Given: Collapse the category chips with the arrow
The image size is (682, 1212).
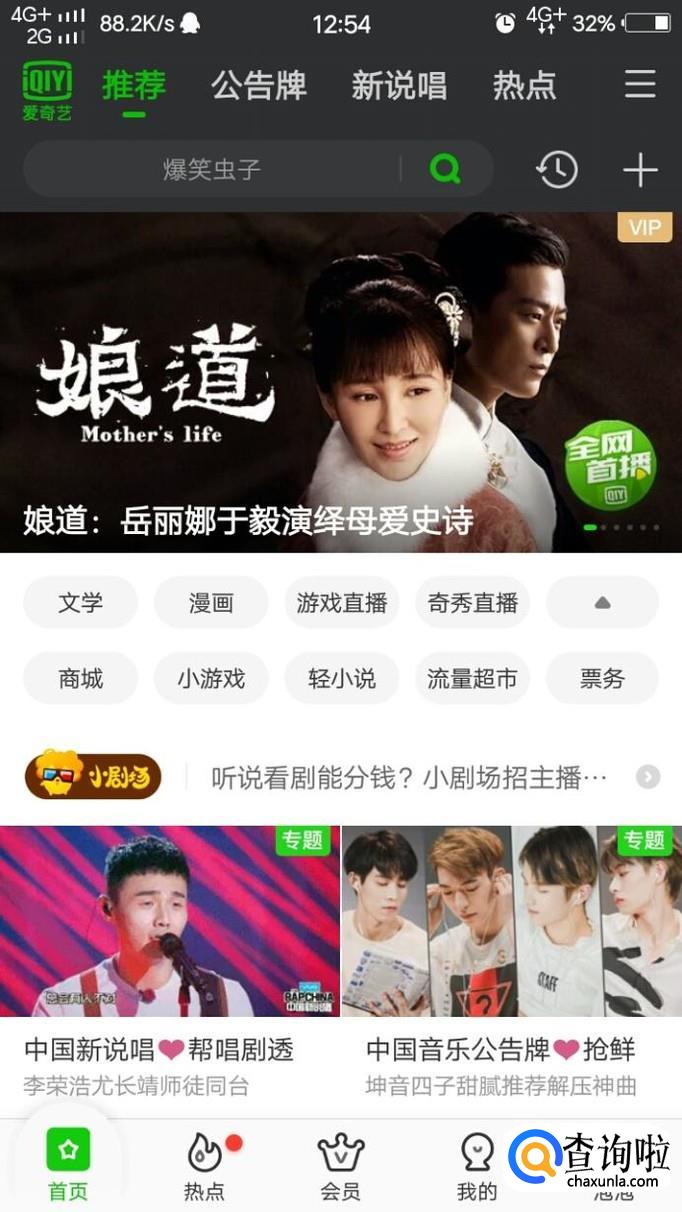Looking at the screenshot, I should click(602, 603).
